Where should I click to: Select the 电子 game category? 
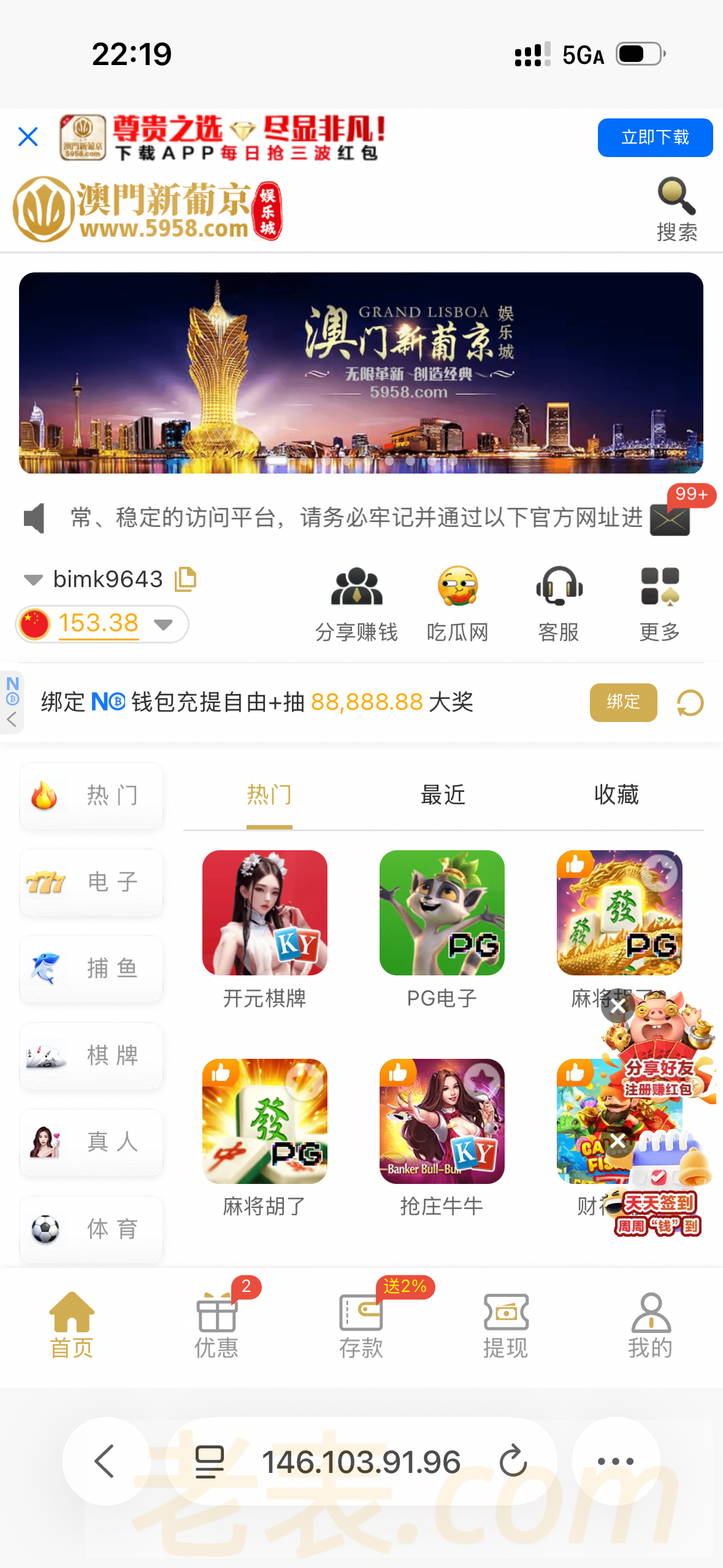91,882
